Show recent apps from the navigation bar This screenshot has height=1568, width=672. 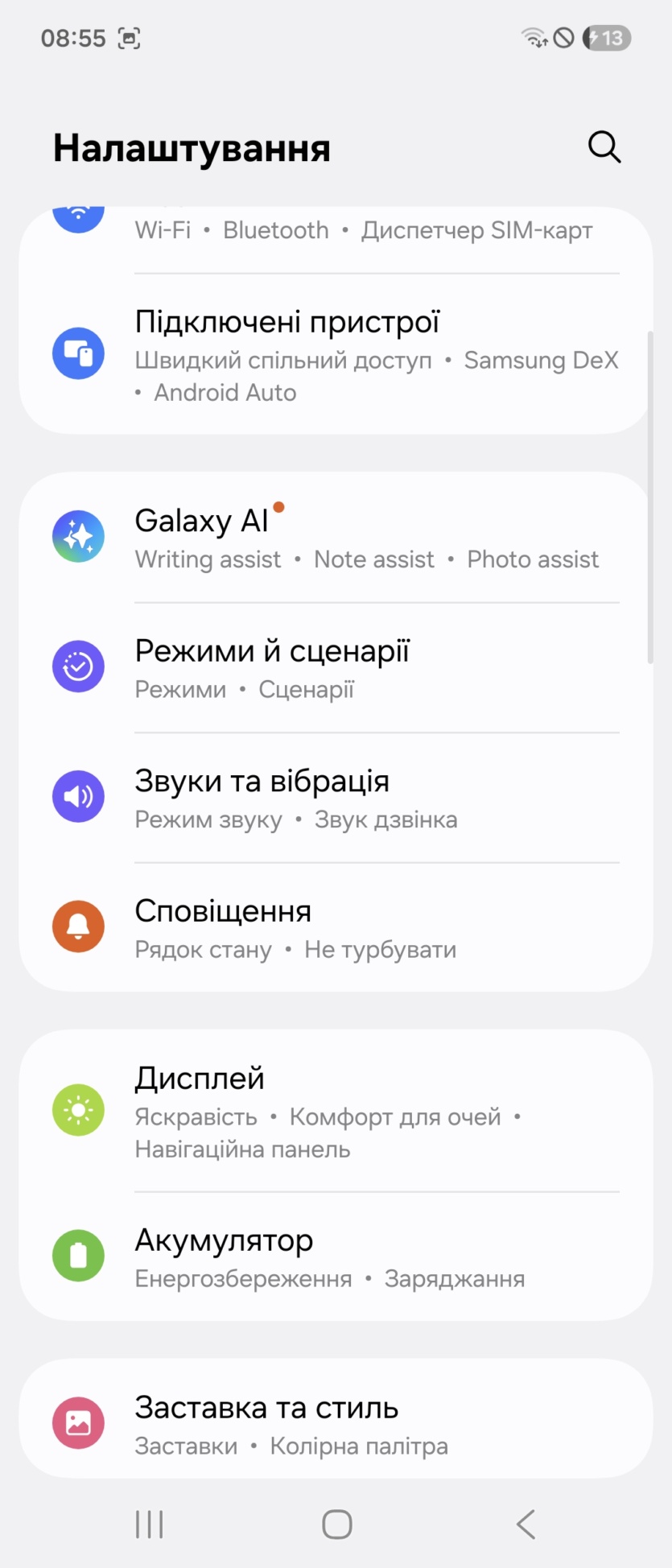point(150,1524)
